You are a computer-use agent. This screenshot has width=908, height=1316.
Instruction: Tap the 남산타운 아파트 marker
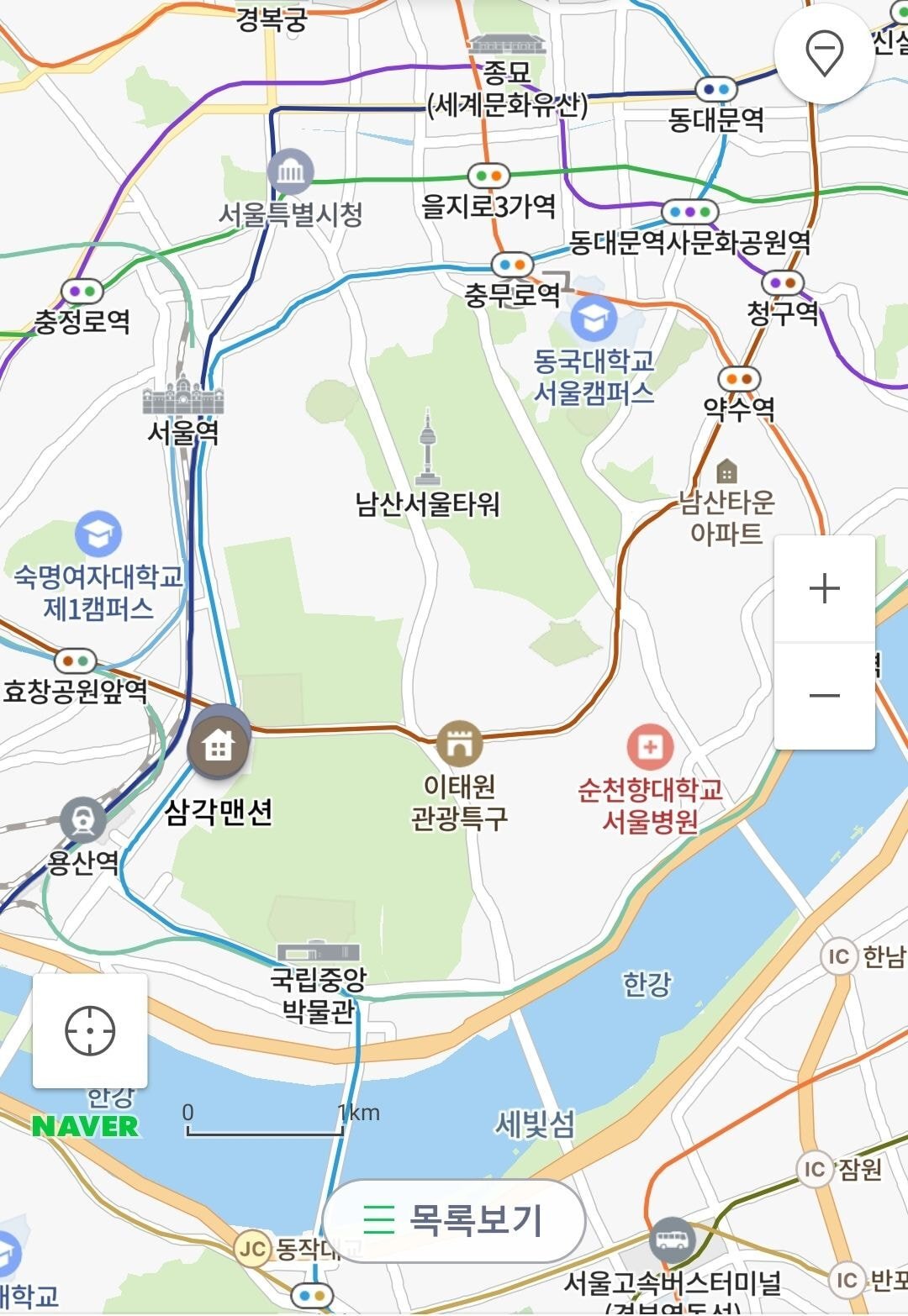coord(726,471)
